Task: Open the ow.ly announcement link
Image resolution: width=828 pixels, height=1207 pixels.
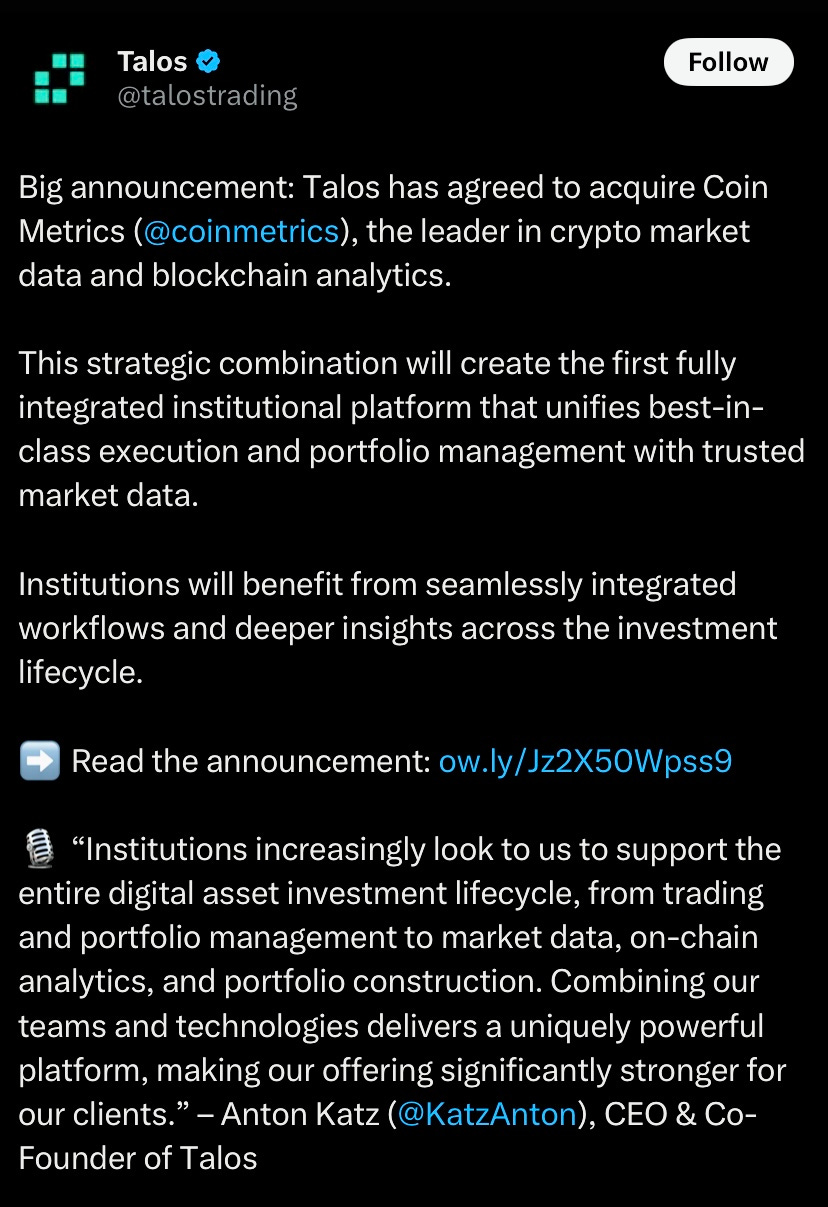Action: (586, 761)
